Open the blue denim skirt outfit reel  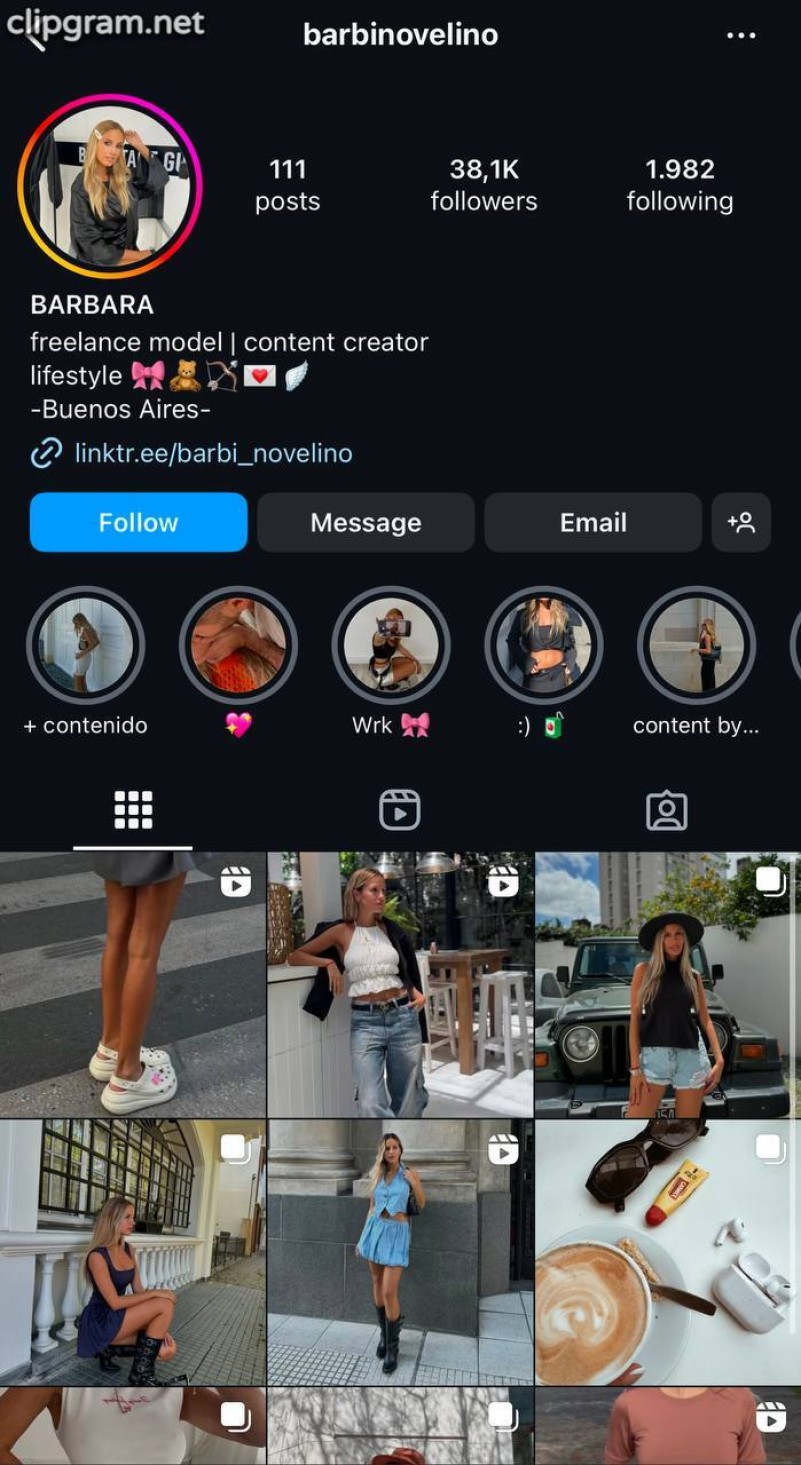click(400, 1252)
